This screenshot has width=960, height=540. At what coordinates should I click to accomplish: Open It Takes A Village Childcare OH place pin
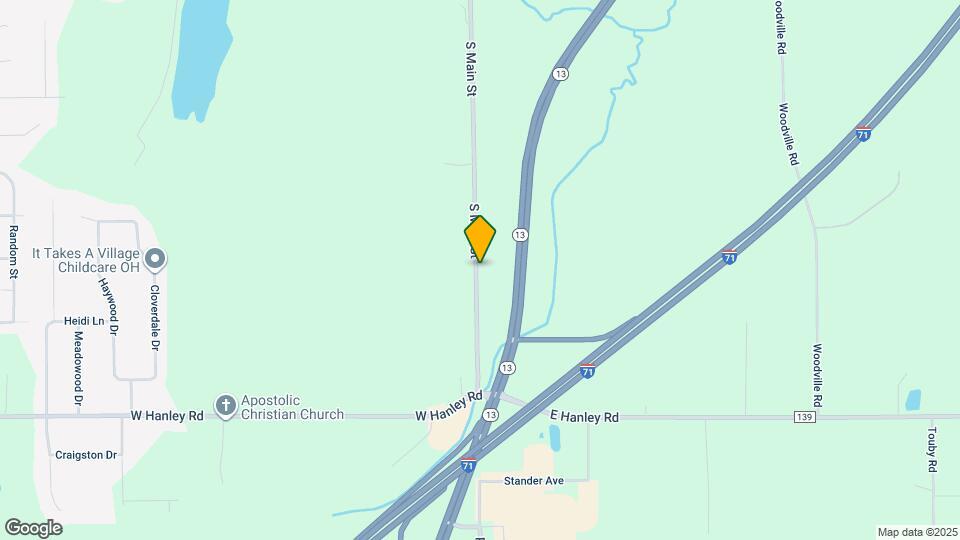coord(155,260)
